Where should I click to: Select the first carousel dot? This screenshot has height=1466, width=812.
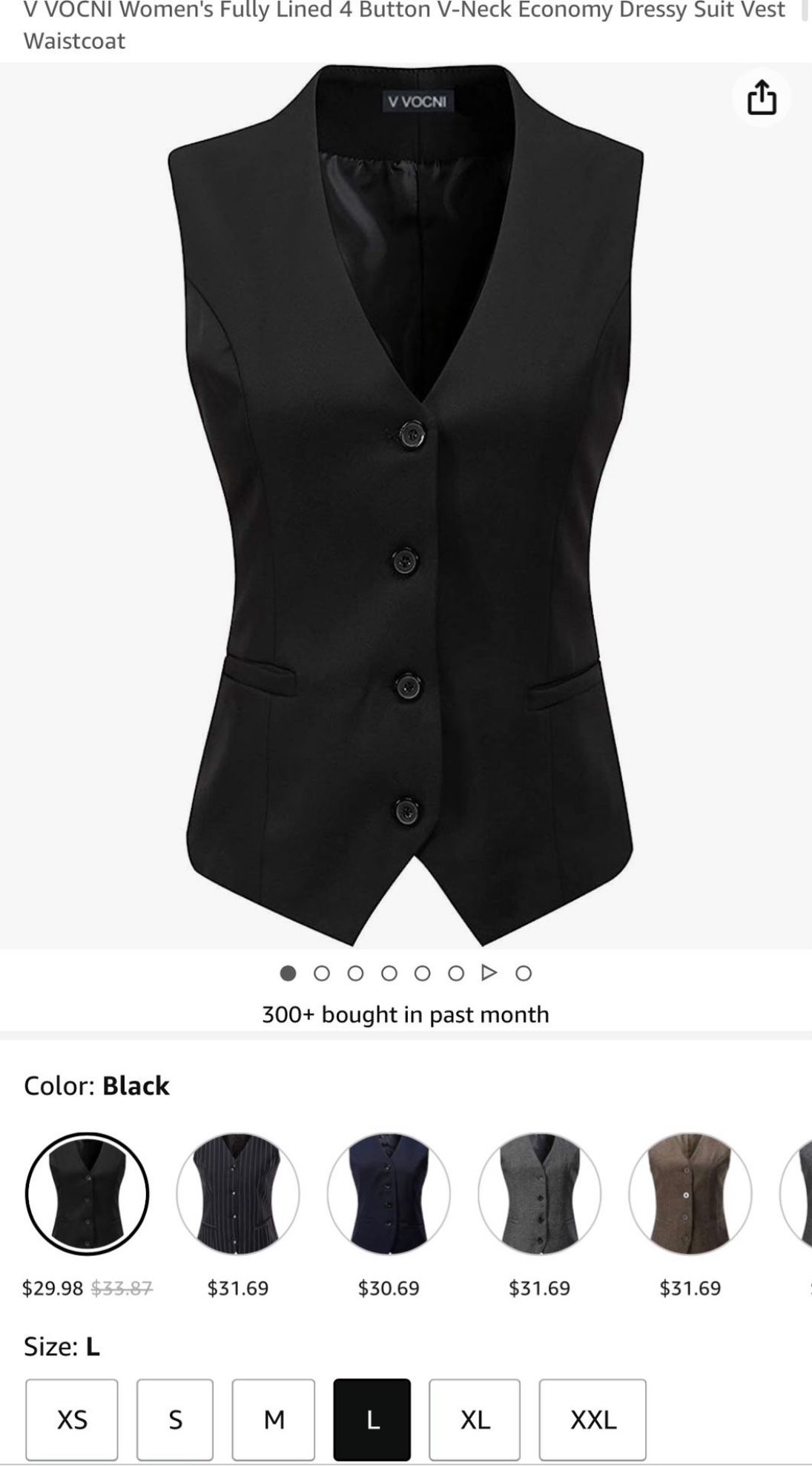289,974
